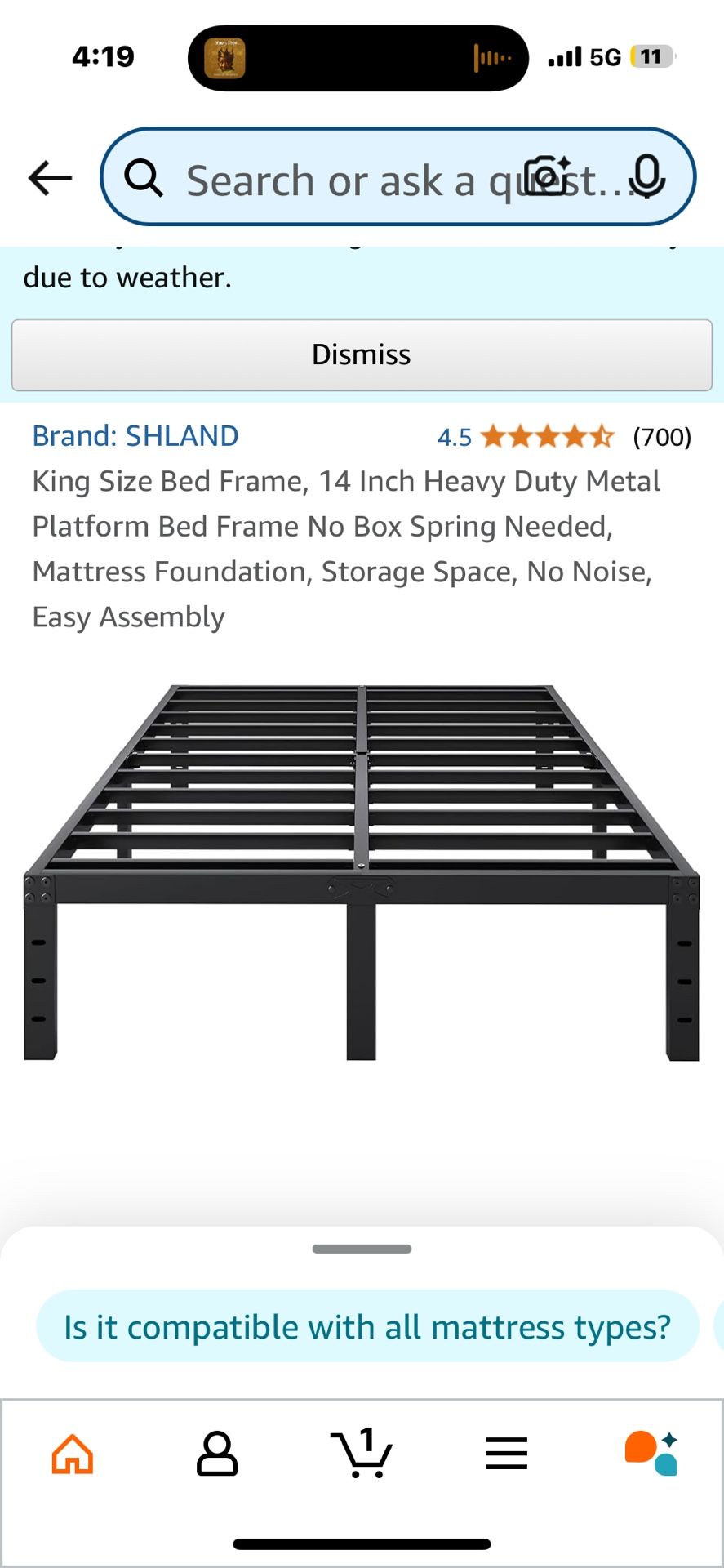Open the shopping cart

(x=362, y=1453)
